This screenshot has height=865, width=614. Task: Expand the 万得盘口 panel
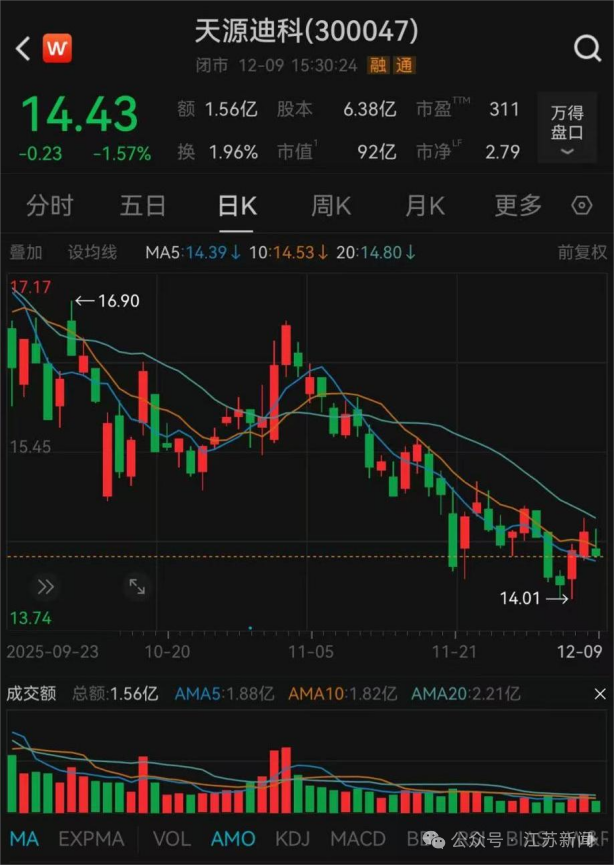click(x=566, y=128)
